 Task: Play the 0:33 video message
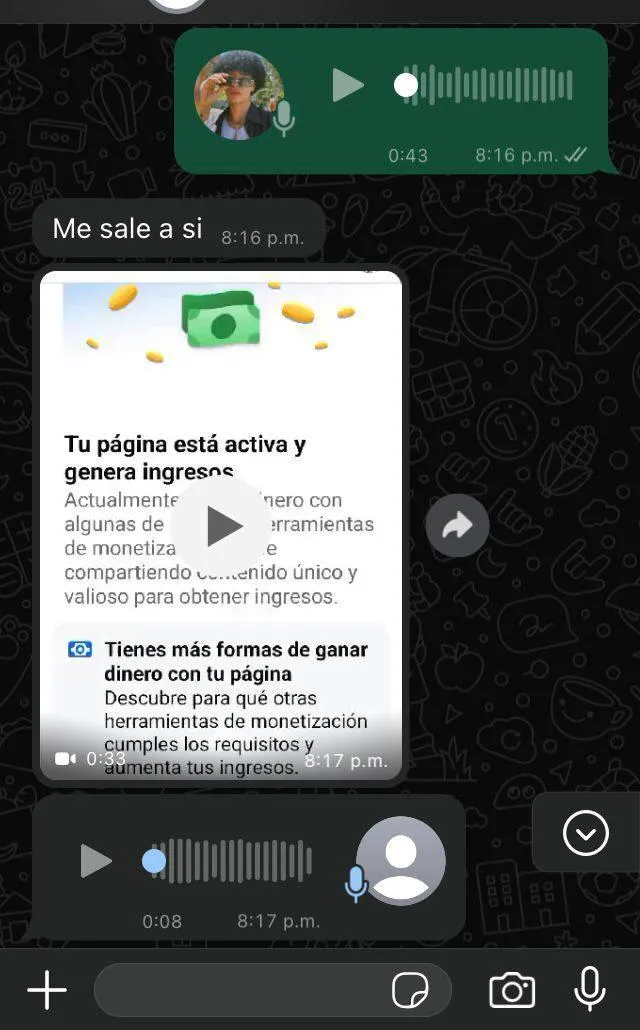tap(222, 526)
